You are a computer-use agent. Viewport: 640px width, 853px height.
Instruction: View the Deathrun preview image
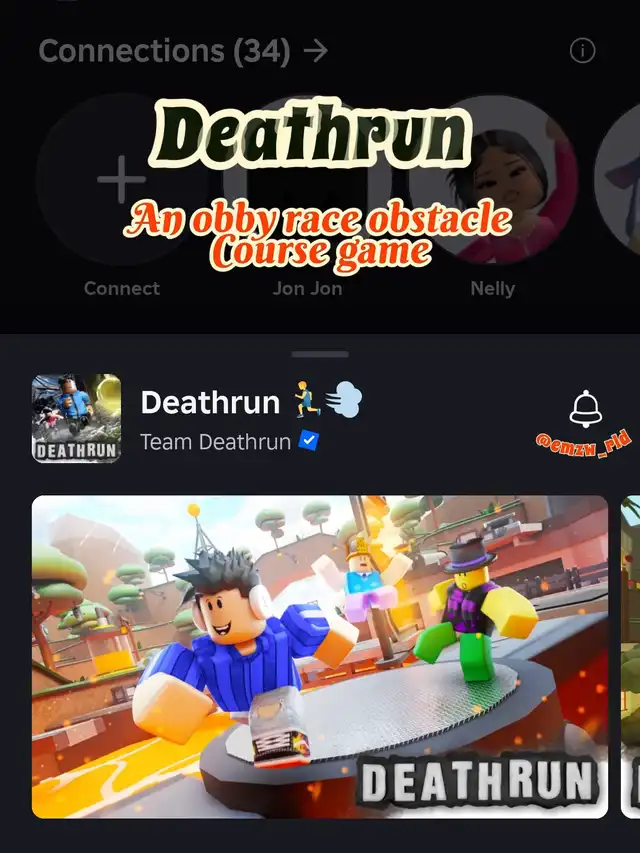coord(320,656)
